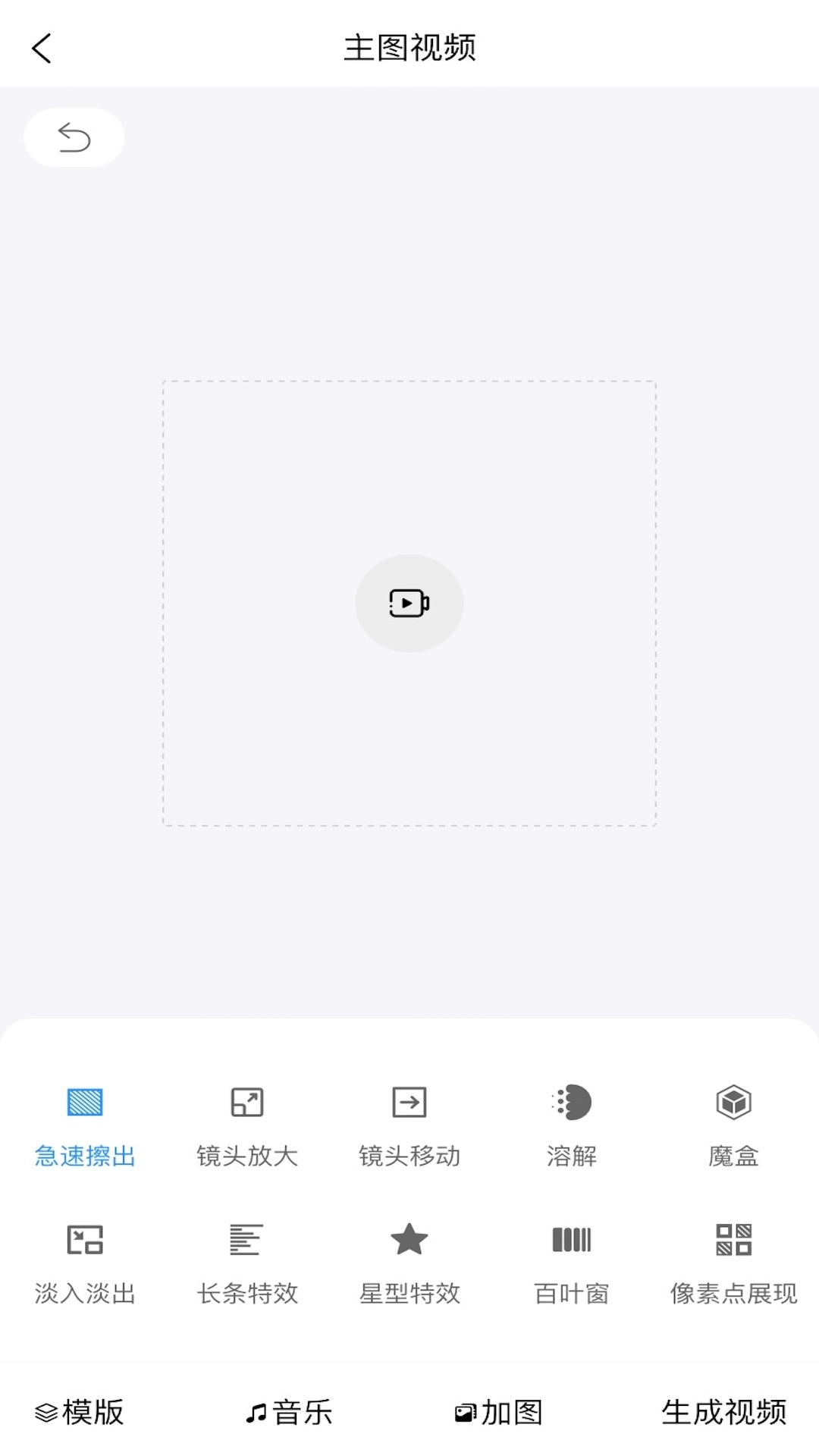The image size is (819, 1456).
Task: Tap the video placeholder play icon
Action: tap(409, 603)
